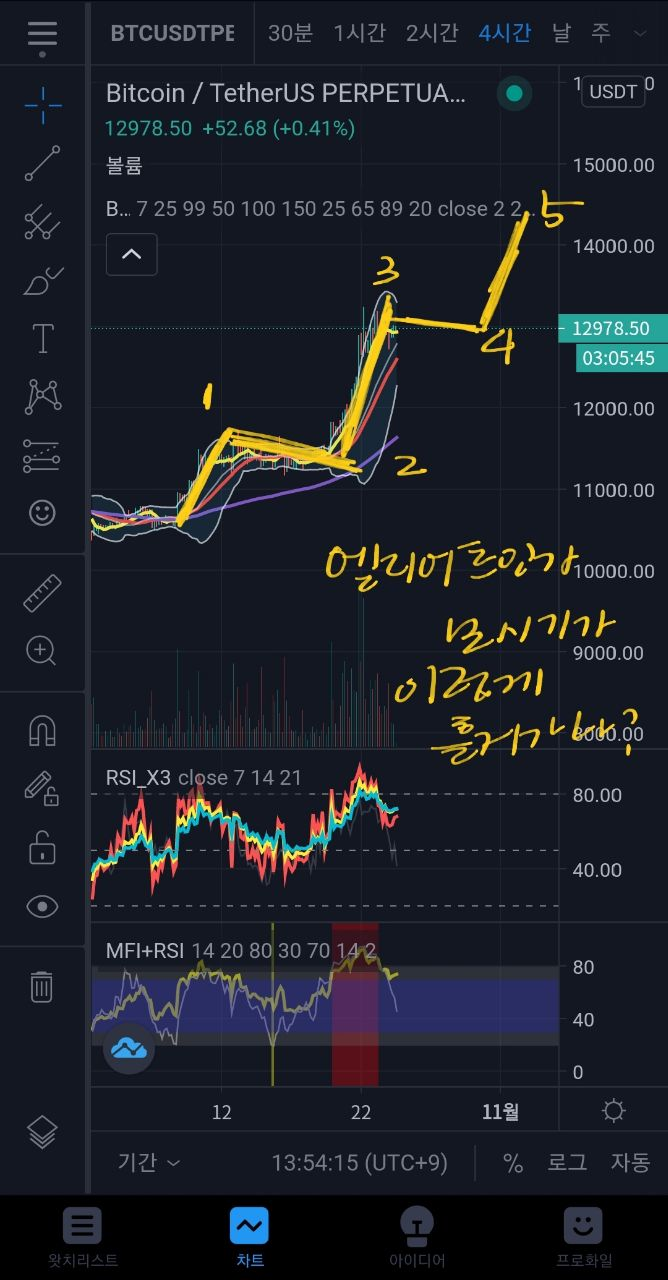
Task: Collapse the indicator legend with the arrow
Action: 131,254
